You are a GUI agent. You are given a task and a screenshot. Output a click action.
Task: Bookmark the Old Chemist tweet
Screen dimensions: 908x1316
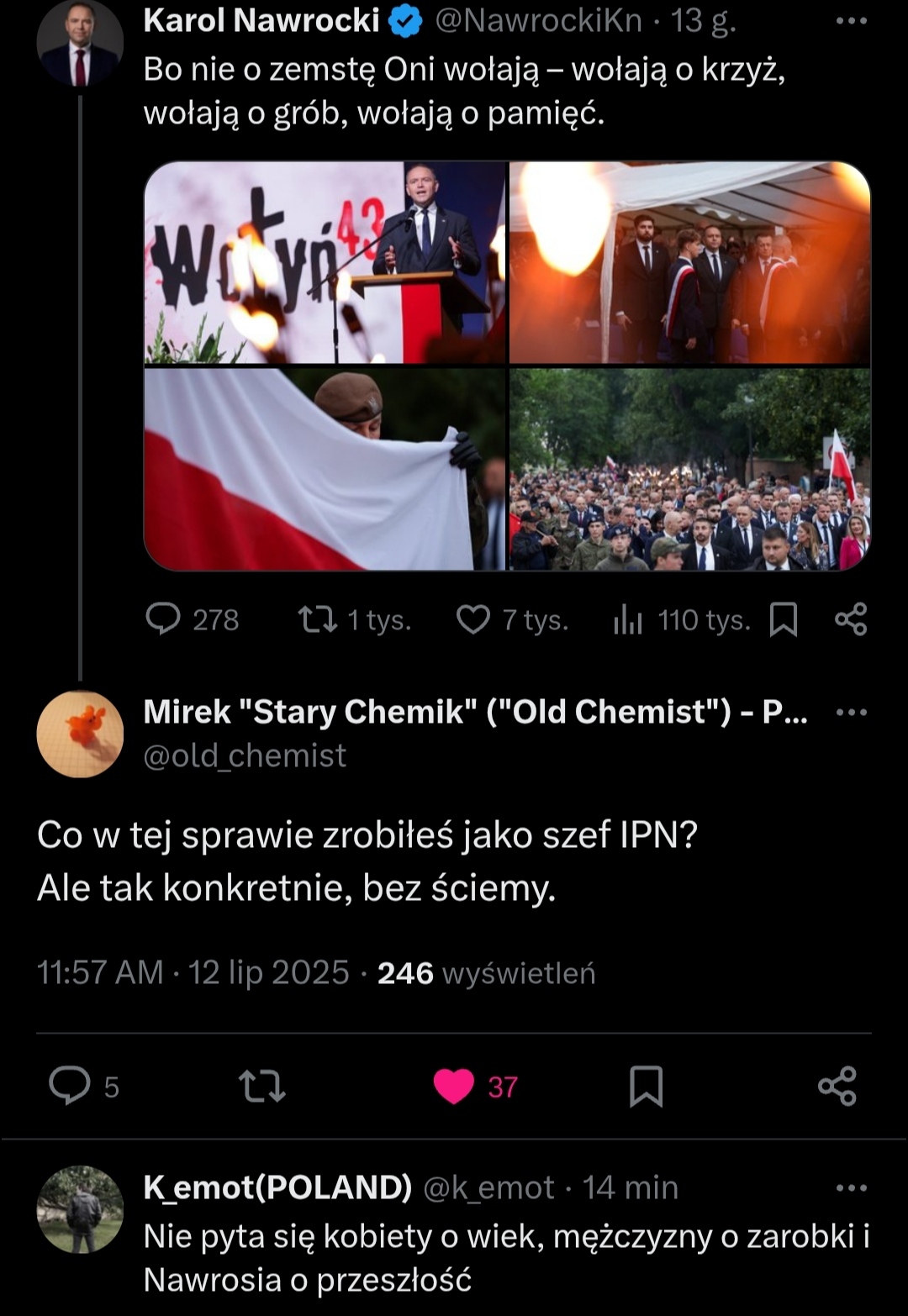coord(646,1086)
